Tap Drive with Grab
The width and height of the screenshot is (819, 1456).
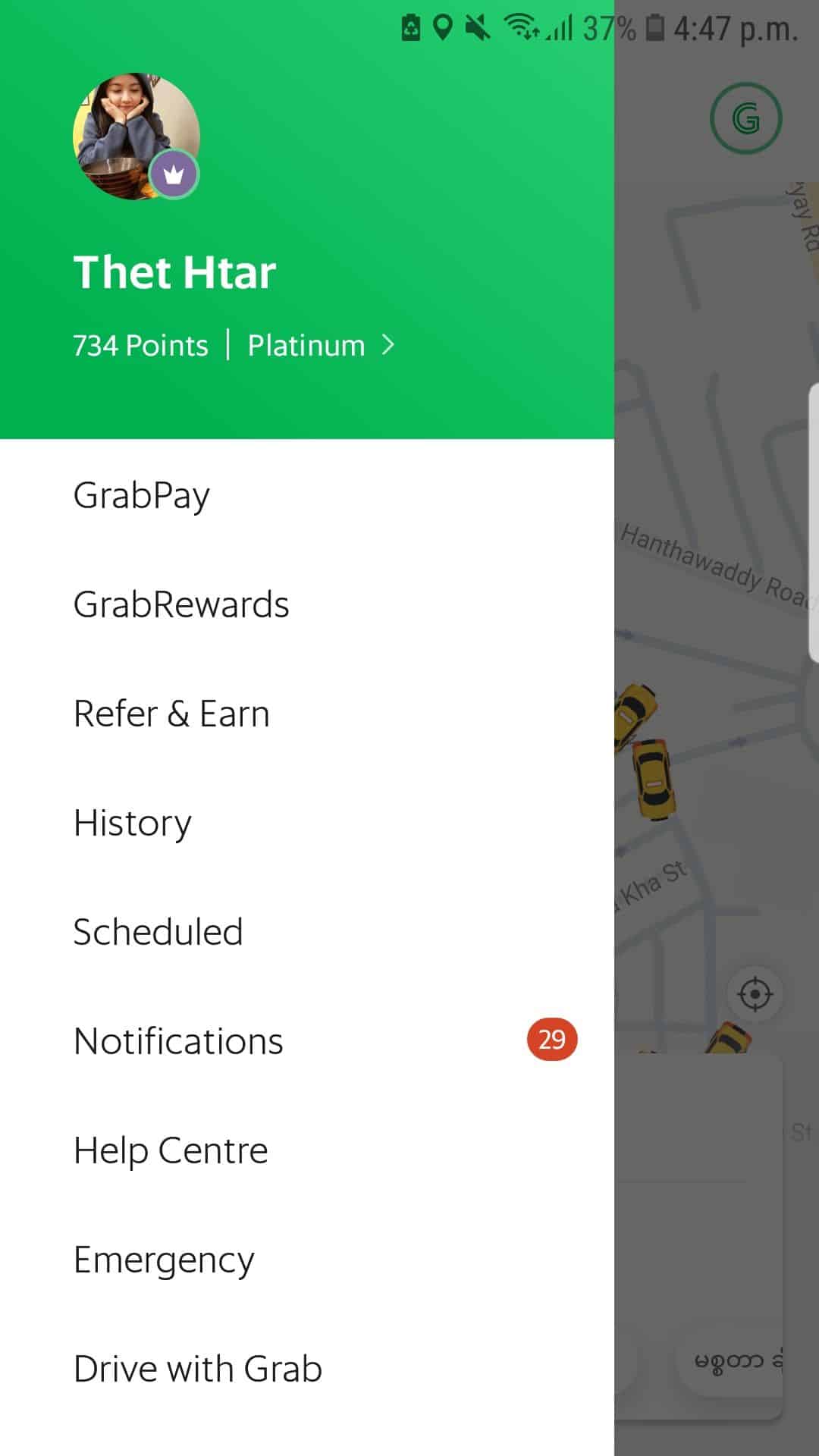pyautogui.click(x=307, y=1369)
